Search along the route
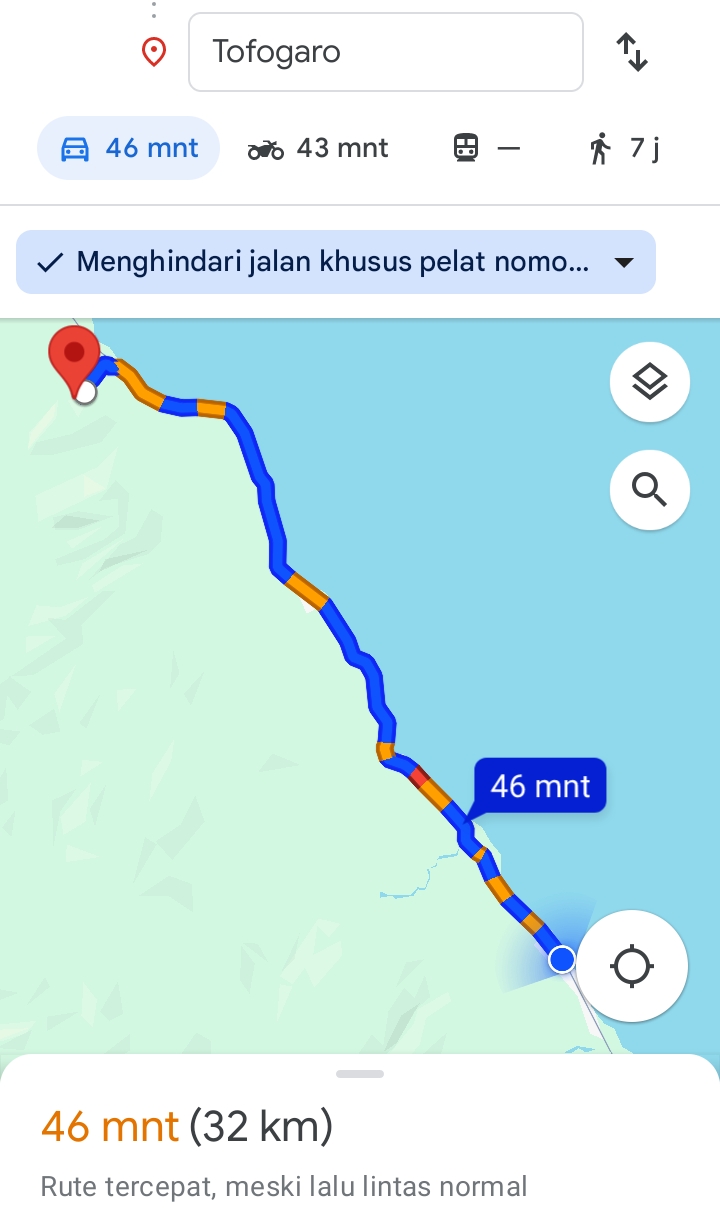 tap(650, 490)
